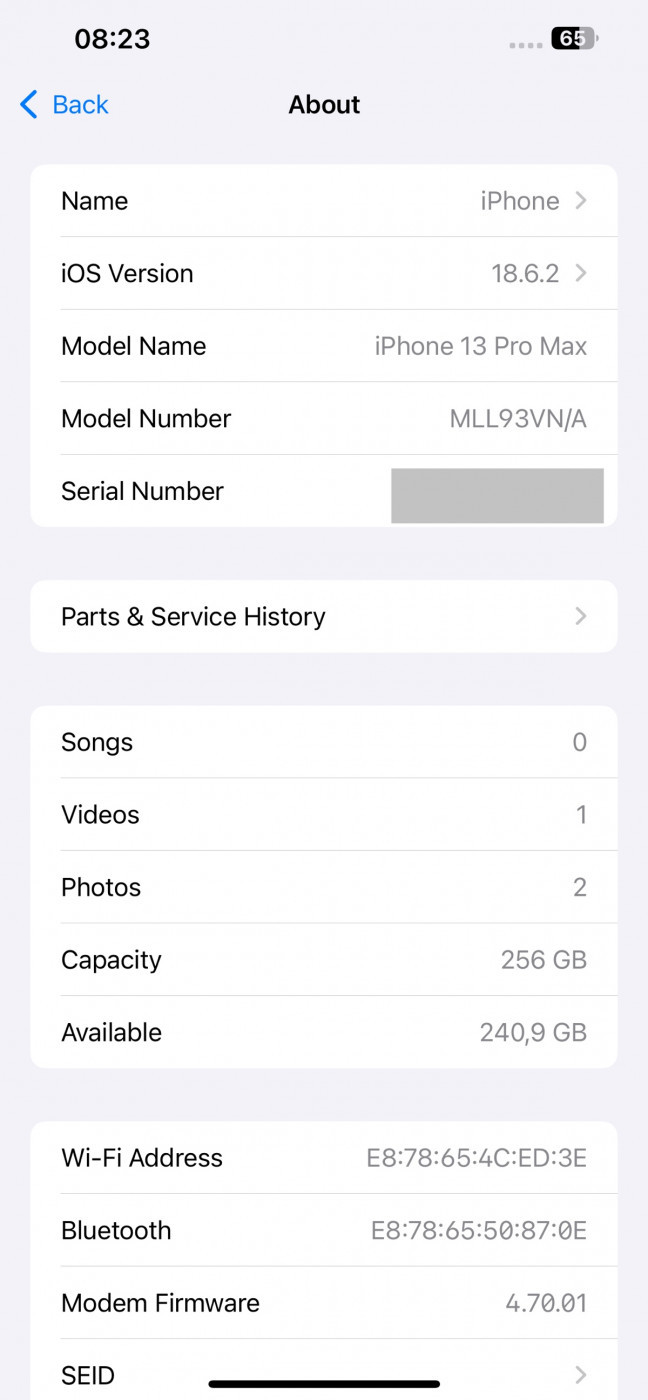The width and height of the screenshot is (648, 1400).
Task: Go back to the previous settings page
Action: (64, 105)
